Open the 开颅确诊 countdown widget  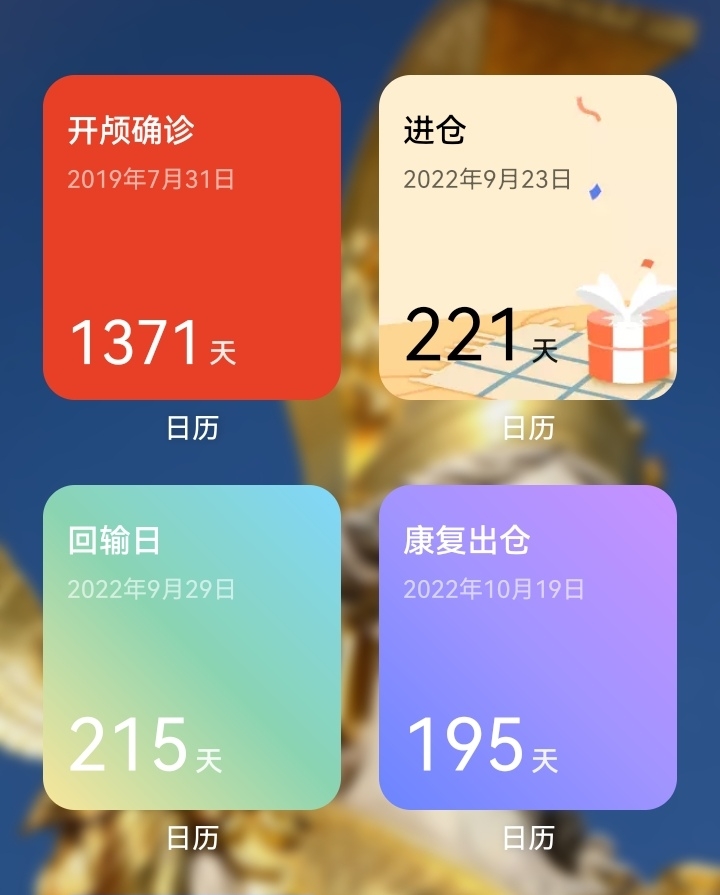click(192, 238)
